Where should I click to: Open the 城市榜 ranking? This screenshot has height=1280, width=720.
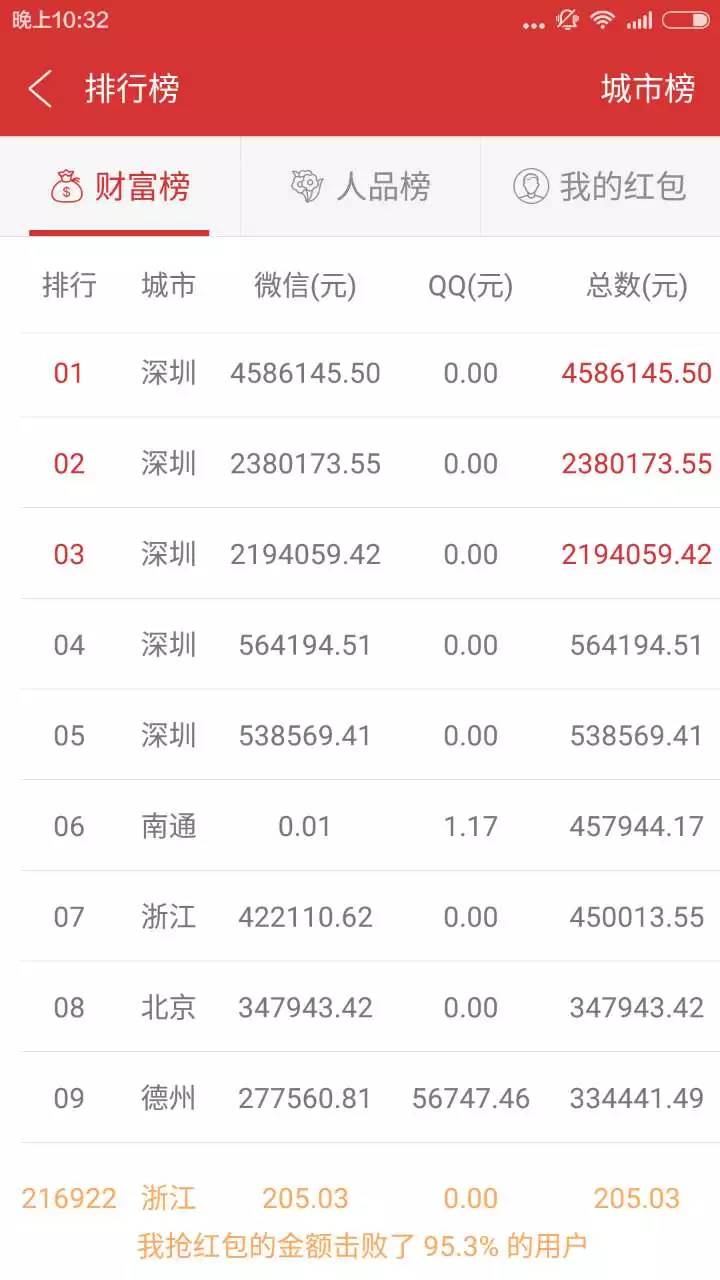point(647,89)
